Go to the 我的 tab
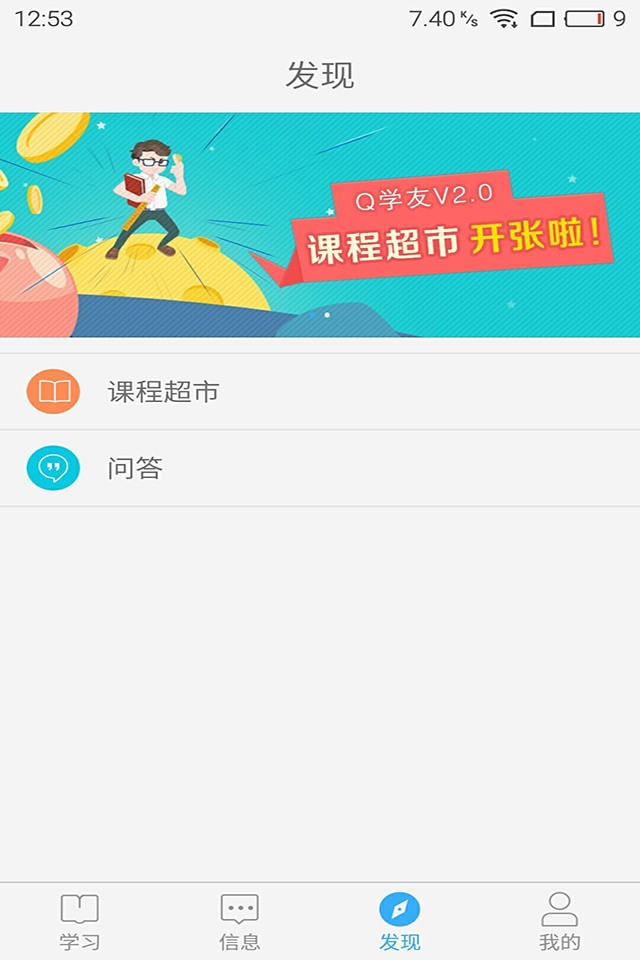 560,922
